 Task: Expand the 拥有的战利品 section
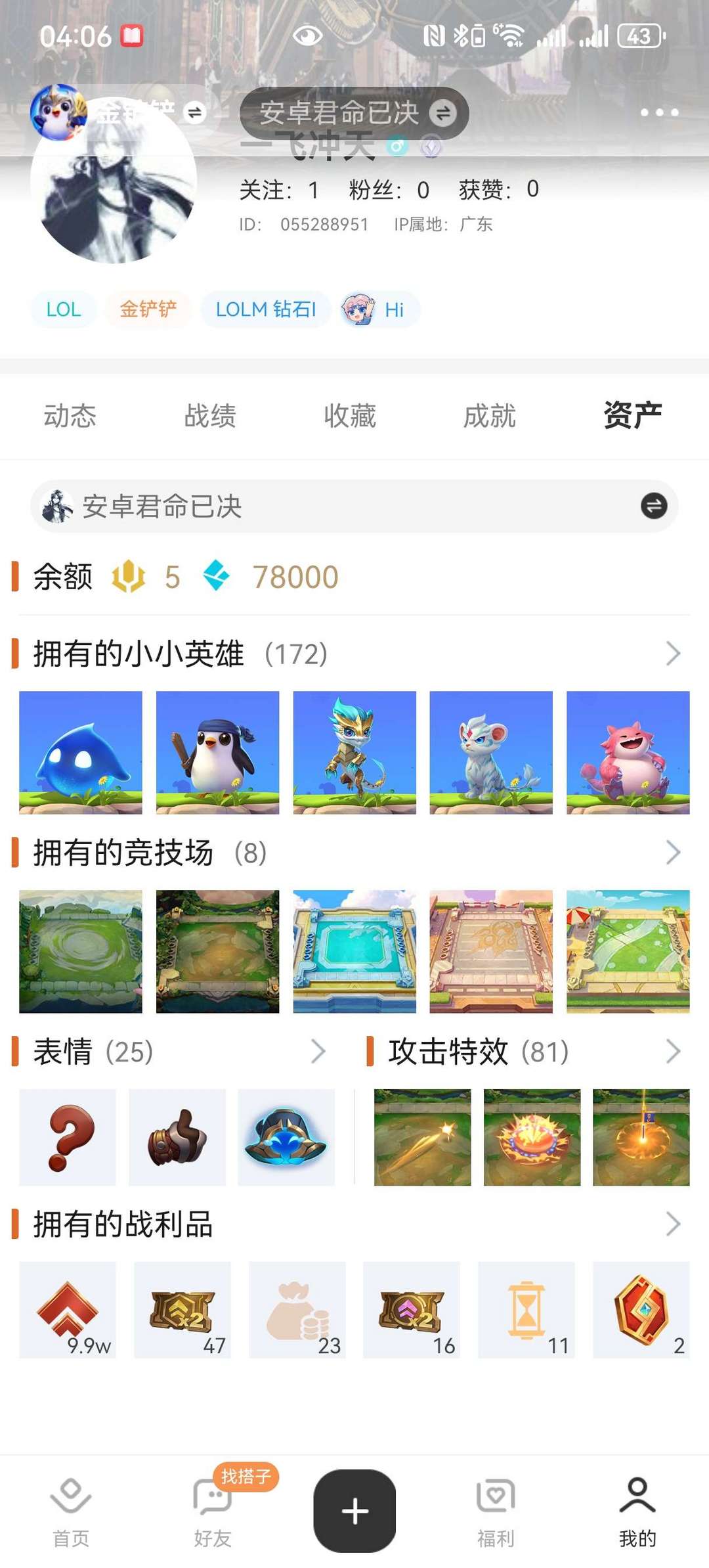(x=673, y=1224)
